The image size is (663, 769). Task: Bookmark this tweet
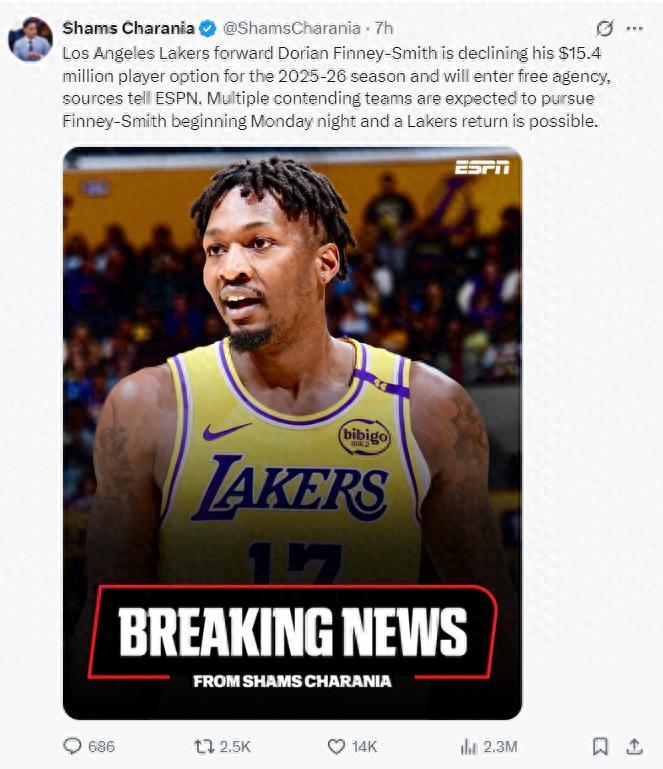(x=599, y=746)
